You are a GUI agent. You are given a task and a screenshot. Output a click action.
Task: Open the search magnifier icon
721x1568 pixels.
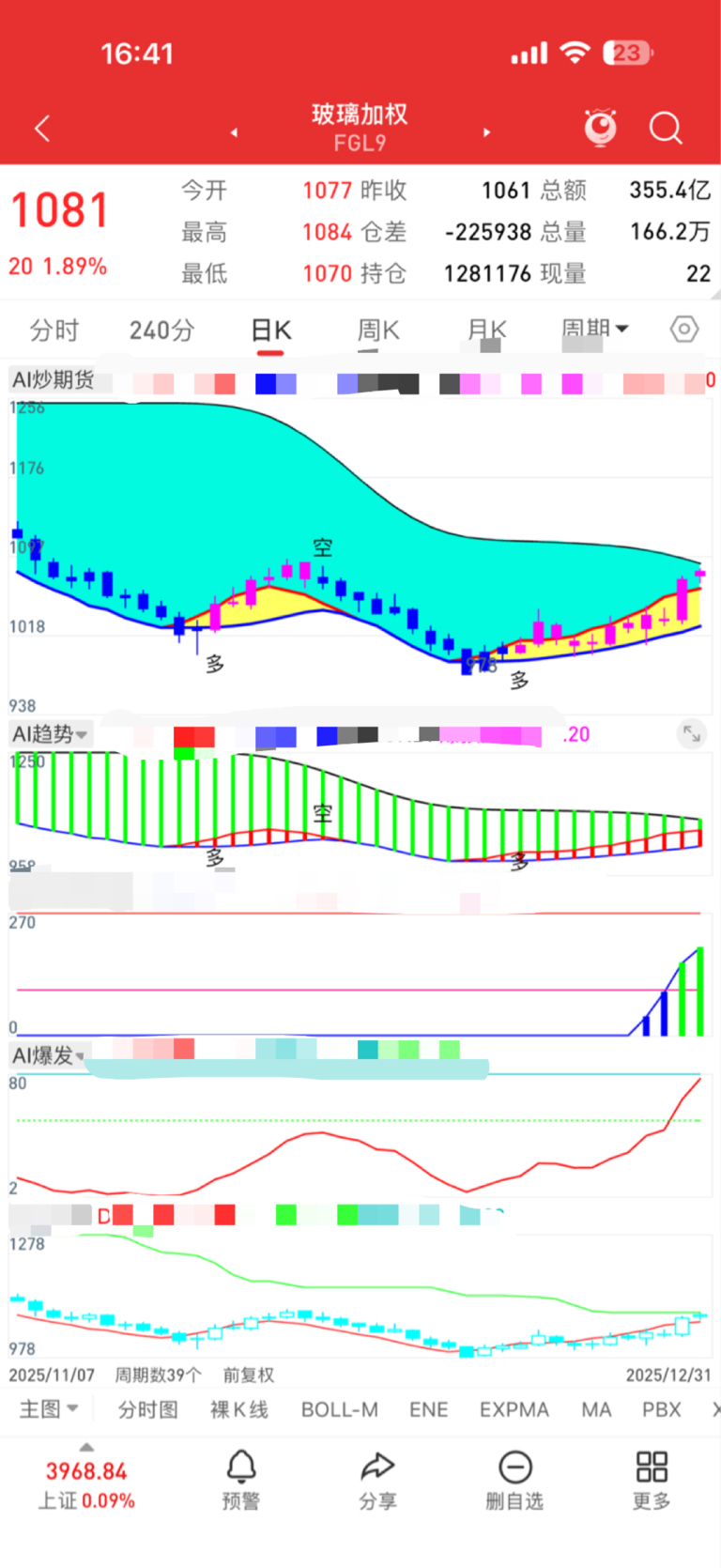tap(666, 129)
